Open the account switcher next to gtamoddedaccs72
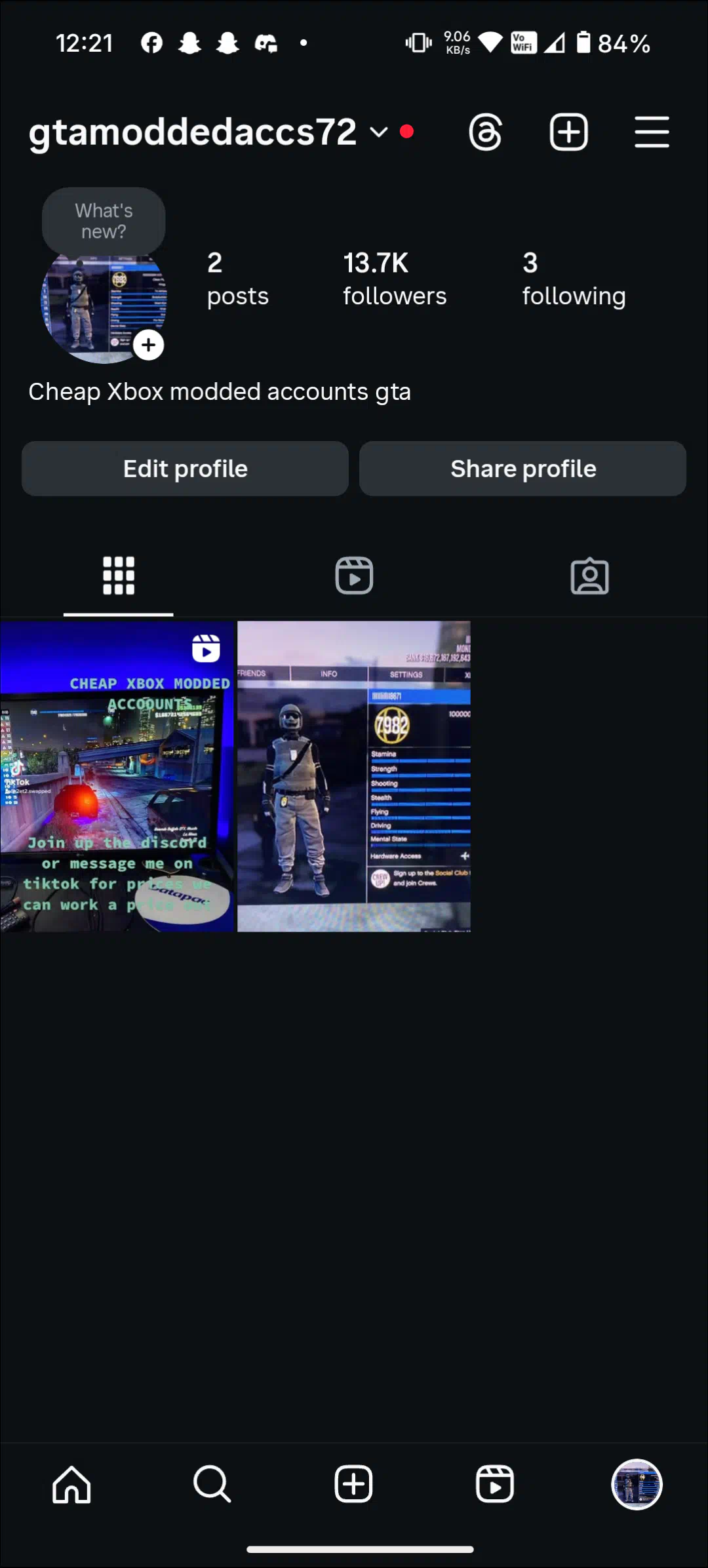Image resolution: width=708 pixels, height=1568 pixels. tap(379, 132)
